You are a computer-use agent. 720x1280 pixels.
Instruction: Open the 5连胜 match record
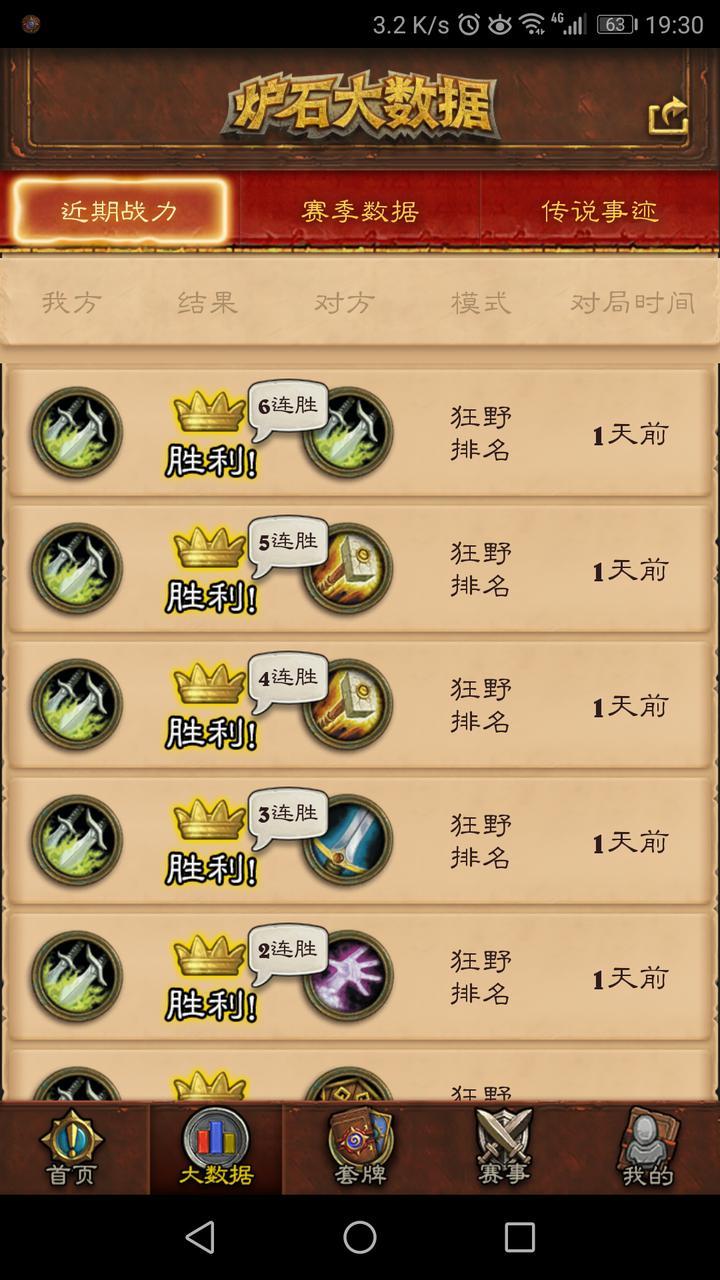[x=360, y=569]
